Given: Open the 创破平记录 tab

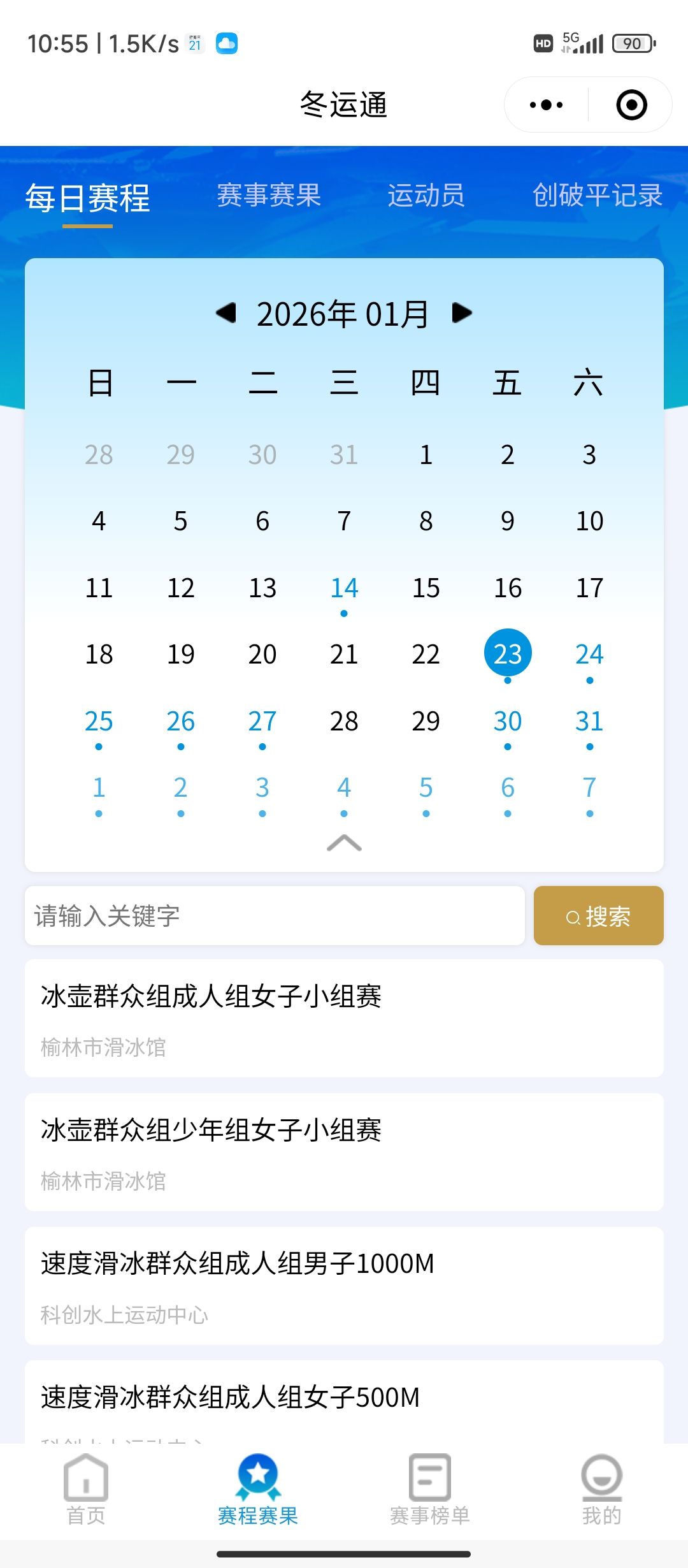Looking at the screenshot, I should click(597, 195).
